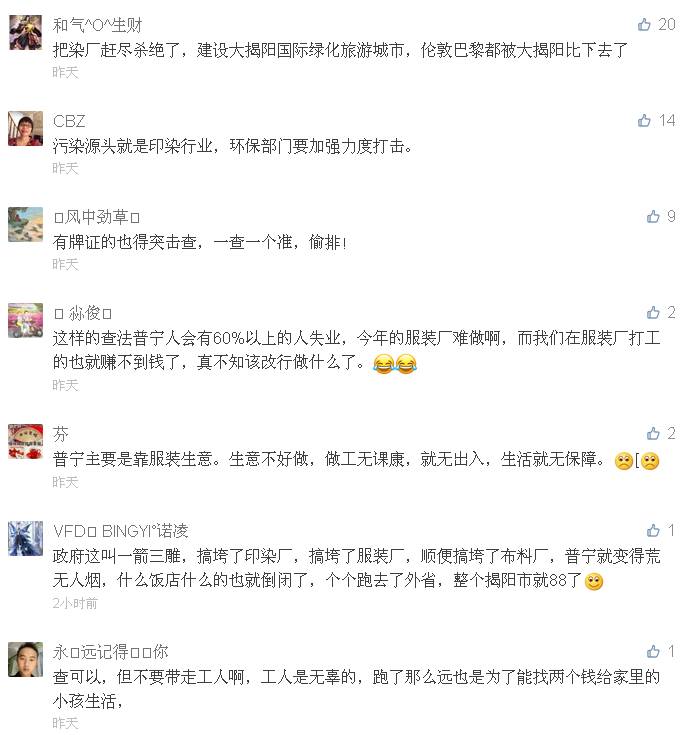Viewport: 694px width, 735px height.
Task: Like 淼俊's comment about unemployment in 普宁
Action: [x=653, y=312]
